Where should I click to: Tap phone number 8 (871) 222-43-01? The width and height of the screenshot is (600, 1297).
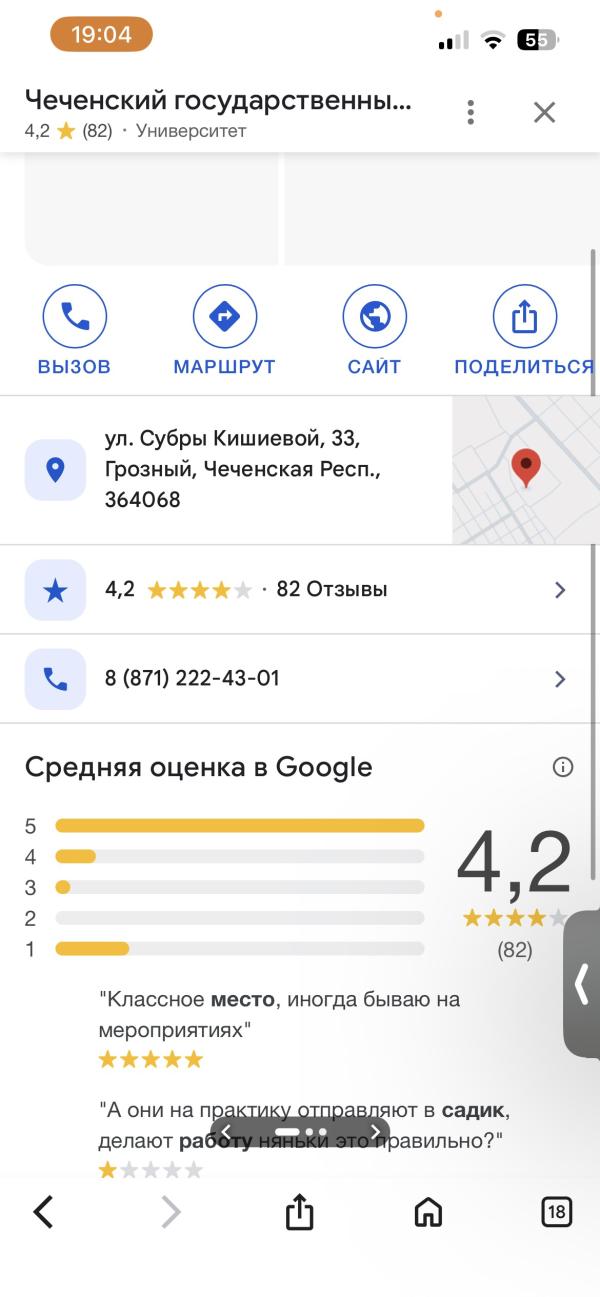tap(300, 679)
